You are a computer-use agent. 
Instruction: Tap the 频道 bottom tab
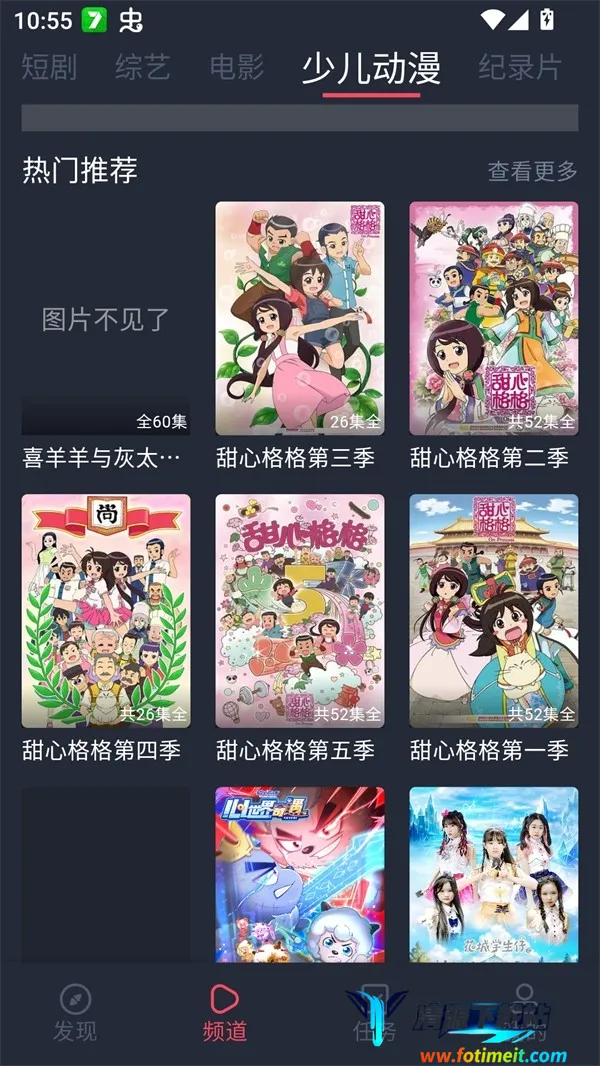224,1012
